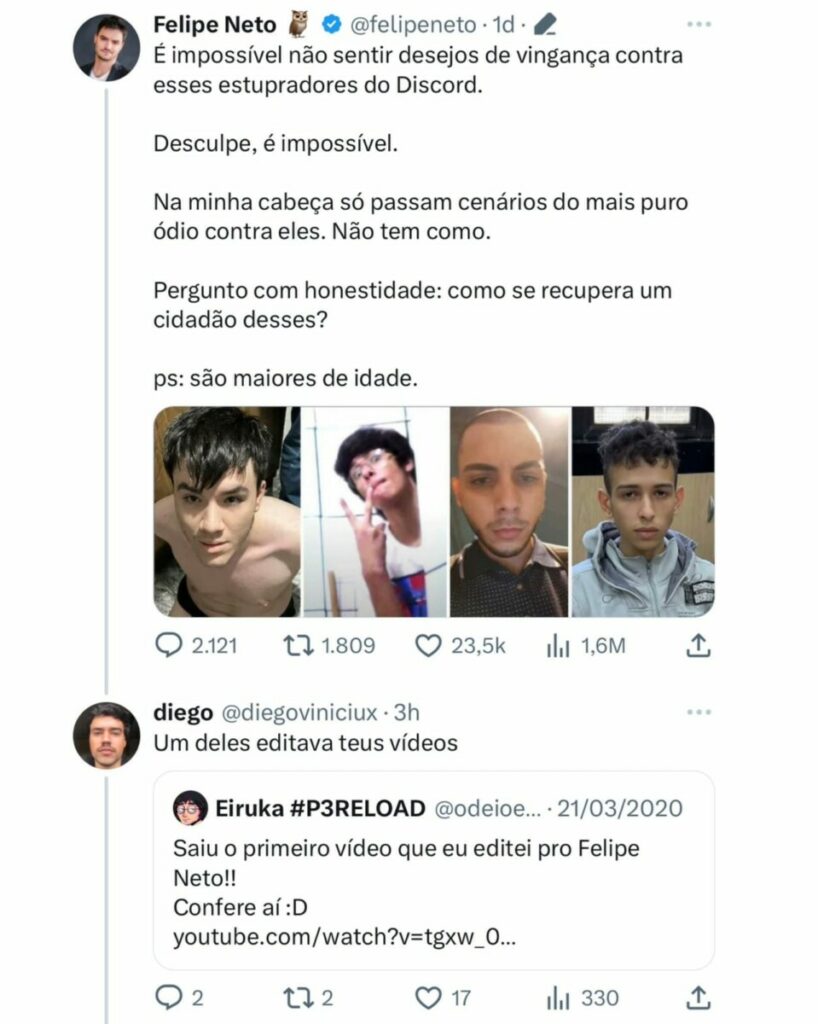Open the overflow menu on Felipe Neto's tweet
818x1024 pixels.
698,24
